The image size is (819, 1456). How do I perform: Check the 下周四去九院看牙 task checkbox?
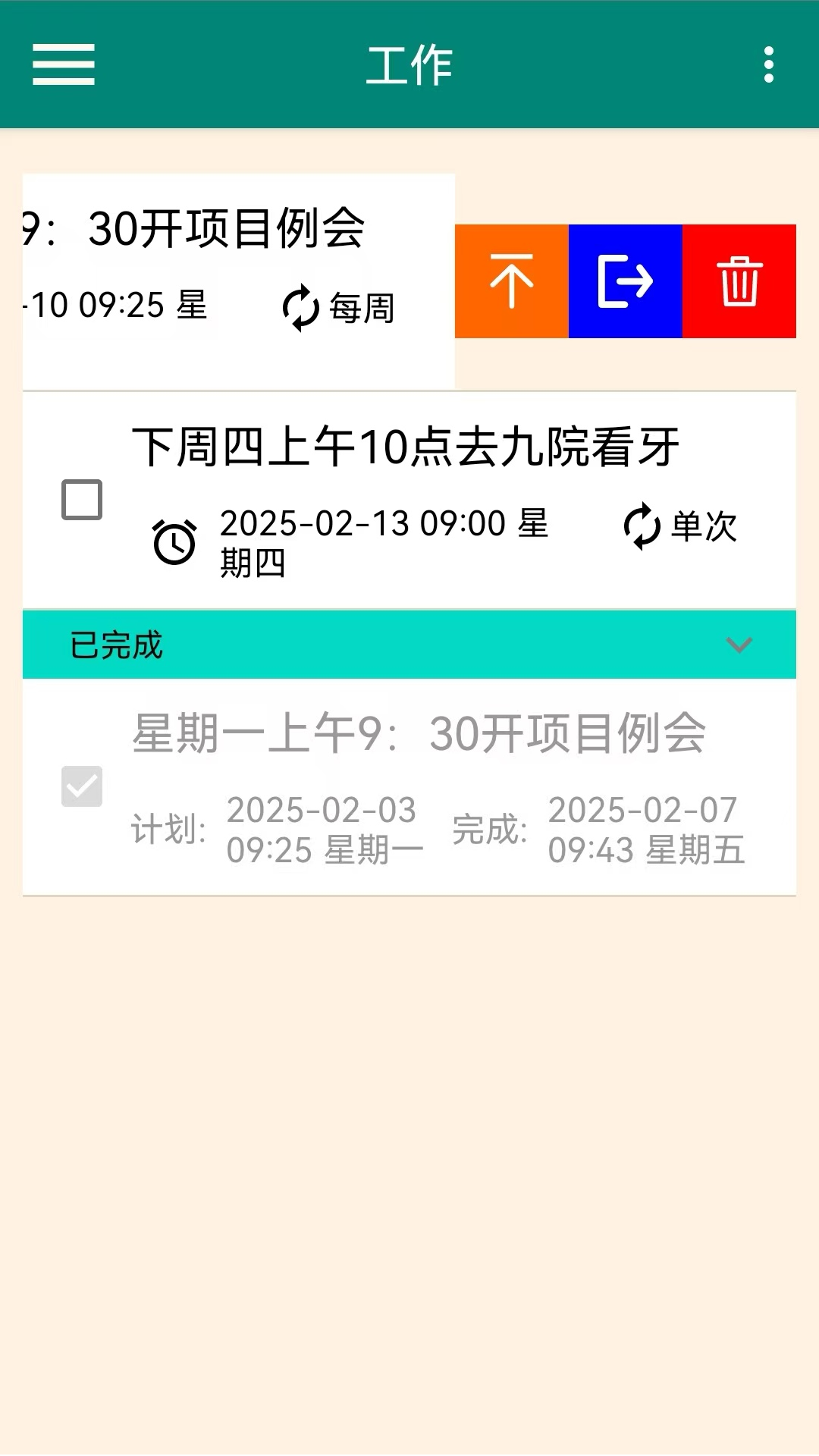pos(83,500)
